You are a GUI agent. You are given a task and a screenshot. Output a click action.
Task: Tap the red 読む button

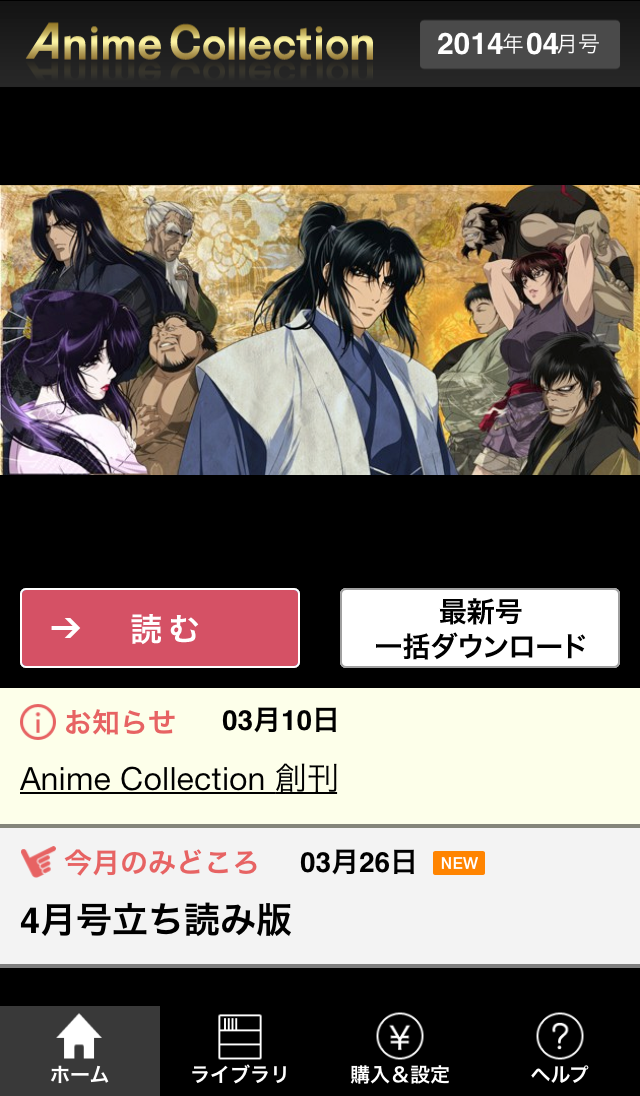click(x=160, y=628)
